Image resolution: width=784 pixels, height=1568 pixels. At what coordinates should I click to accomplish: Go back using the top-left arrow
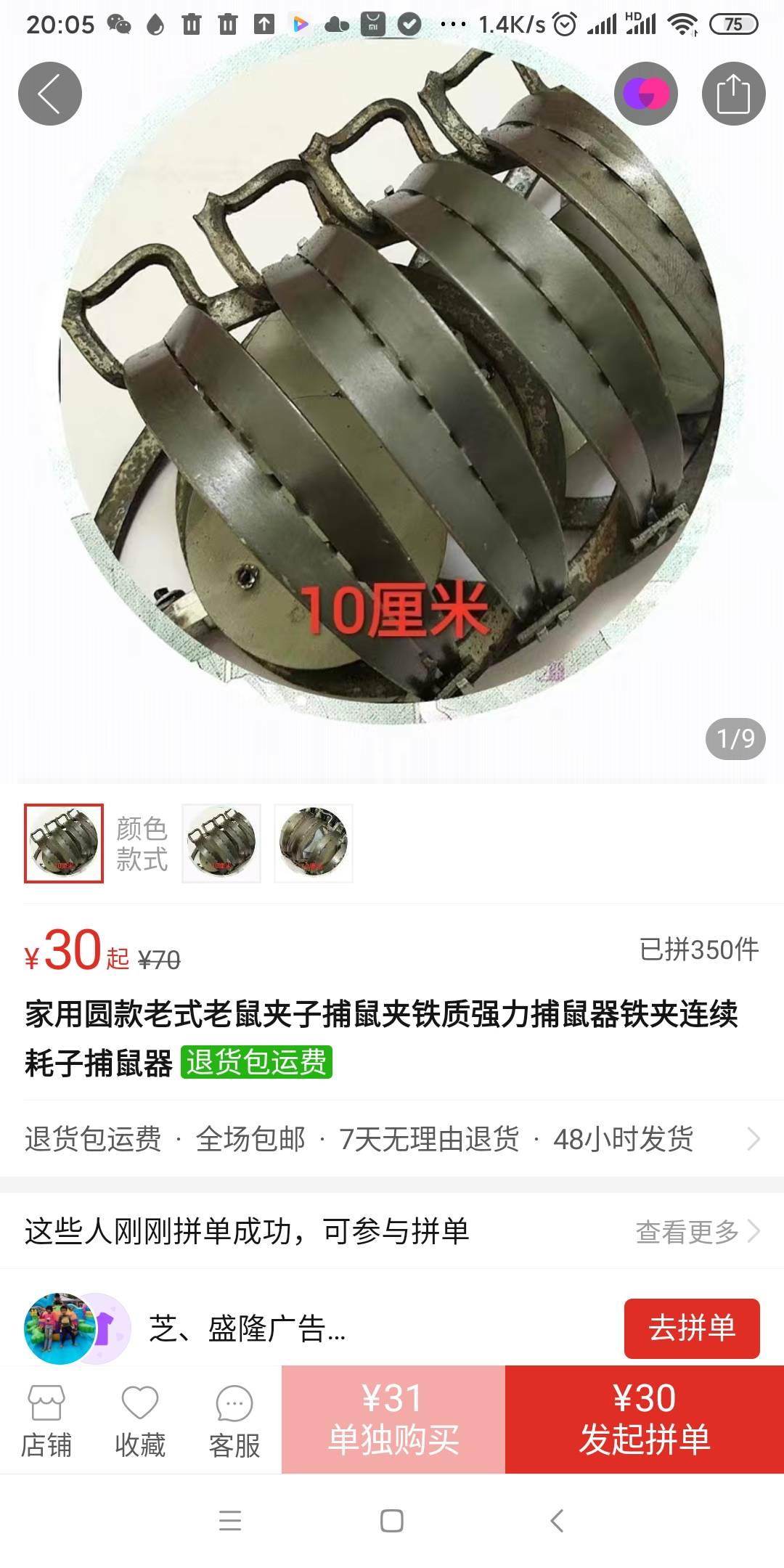click(49, 94)
